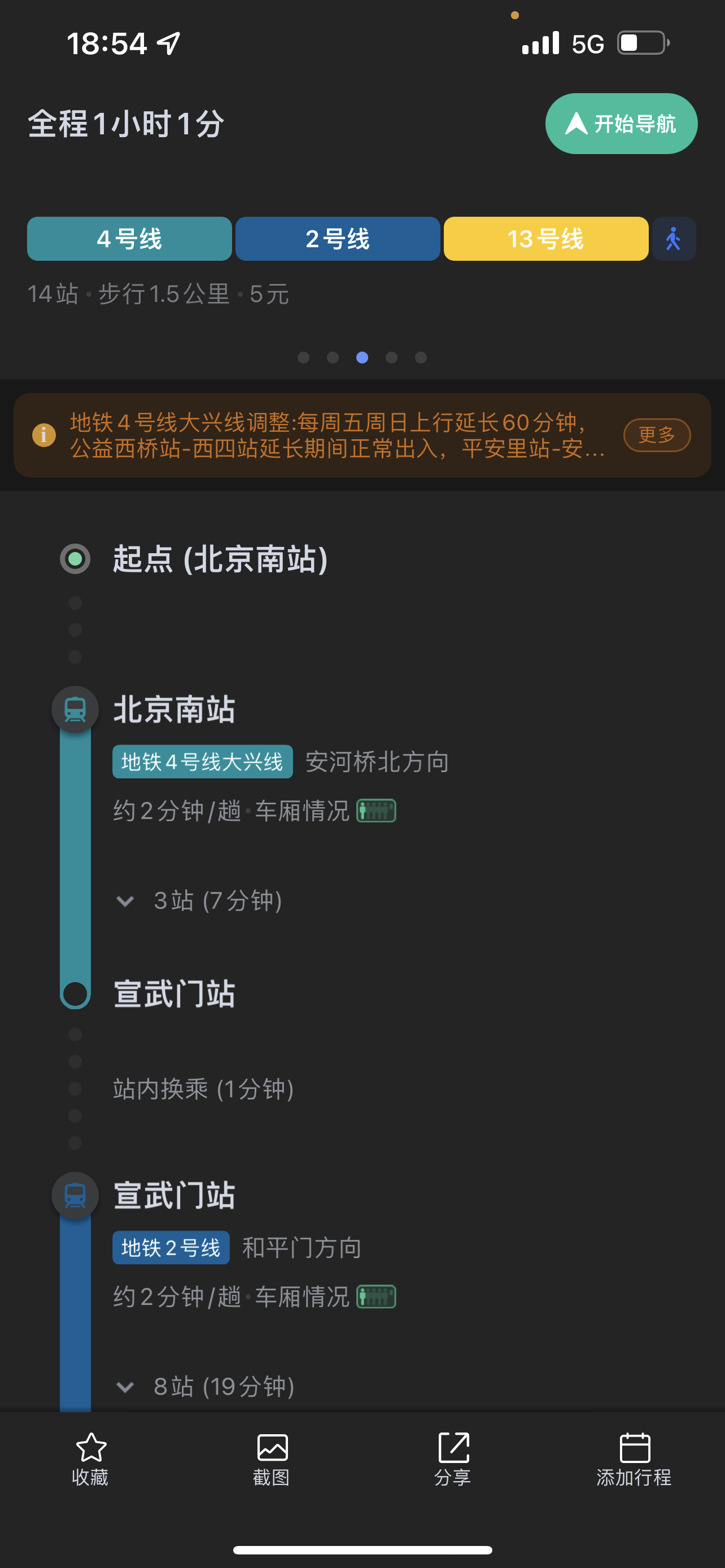Add this route to 收藏 favorites
Screen dimensions: 725x1568
coord(91,1459)
